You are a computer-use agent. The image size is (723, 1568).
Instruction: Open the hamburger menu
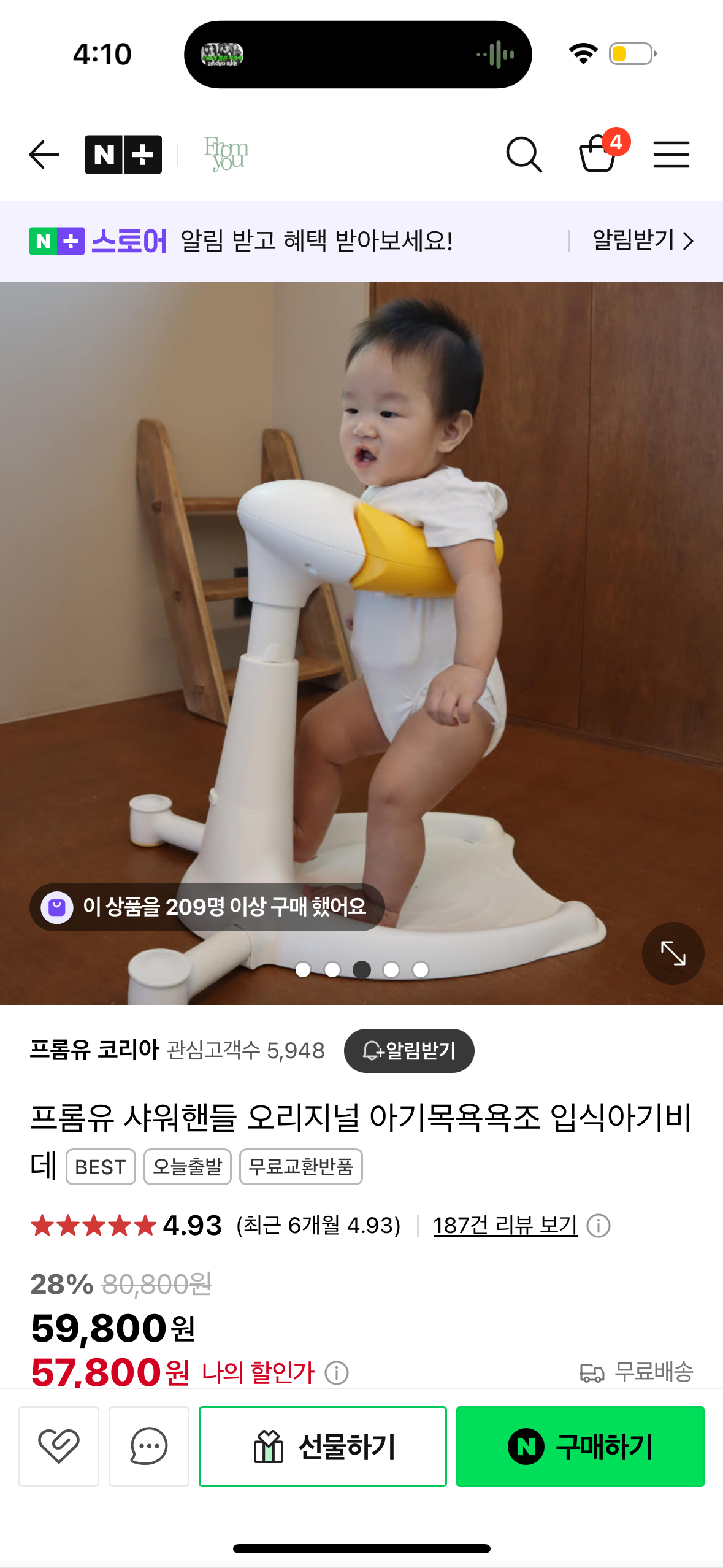[671, 154]
